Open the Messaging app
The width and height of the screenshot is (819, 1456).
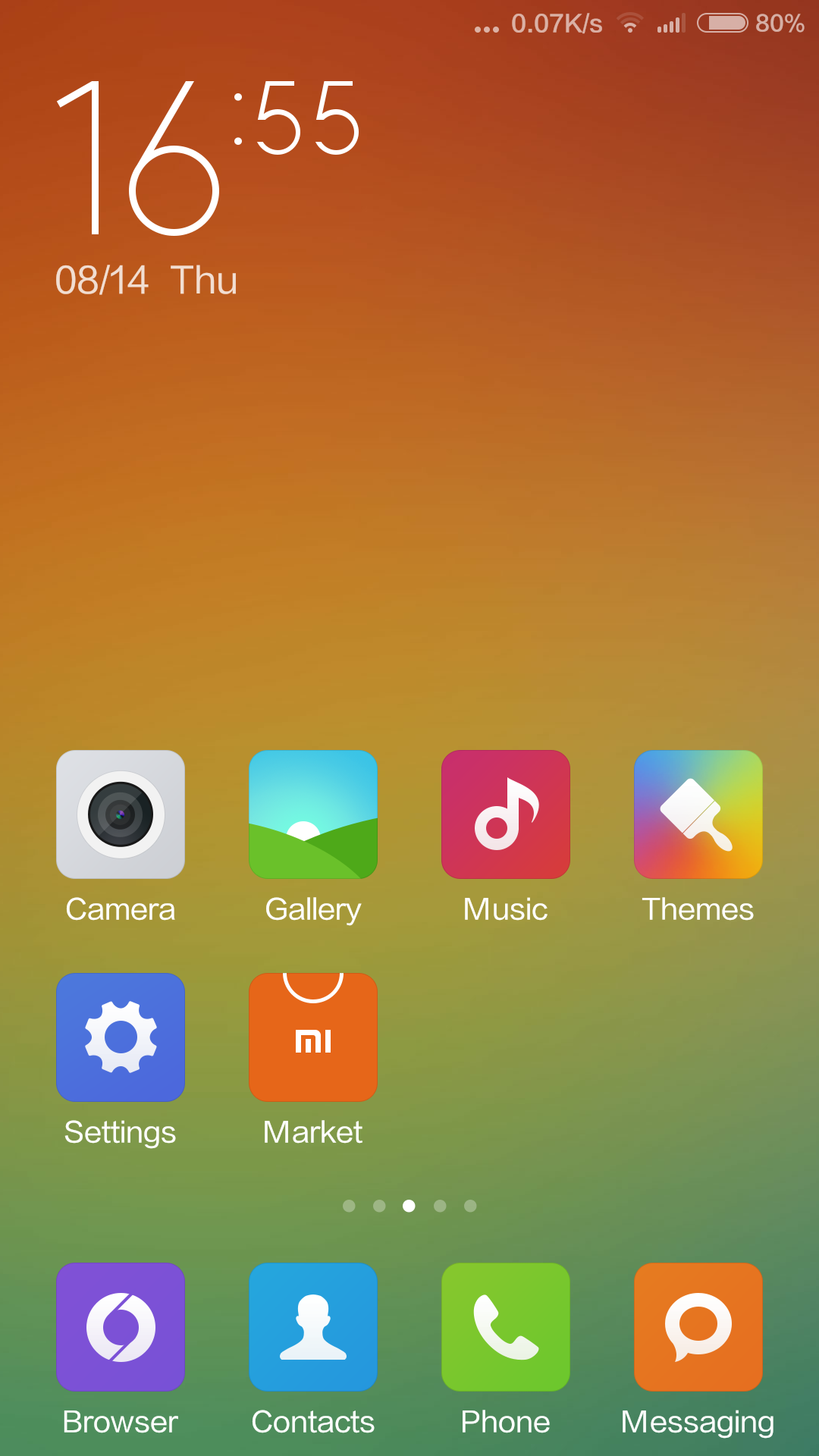point(698,1327)
